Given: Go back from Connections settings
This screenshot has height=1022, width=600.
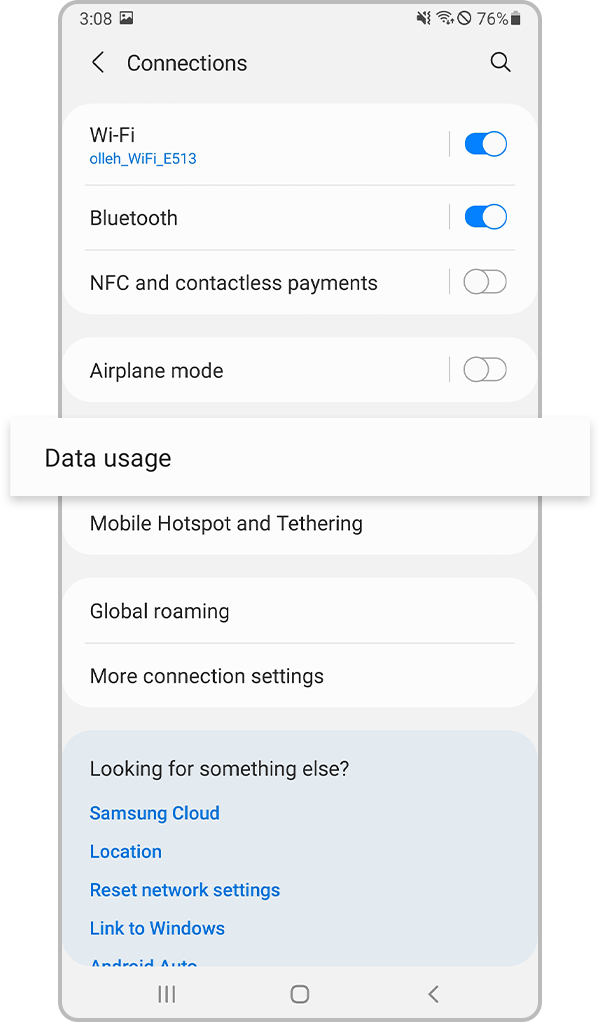Looking at the screenshot, I should (x=98, y=63).
